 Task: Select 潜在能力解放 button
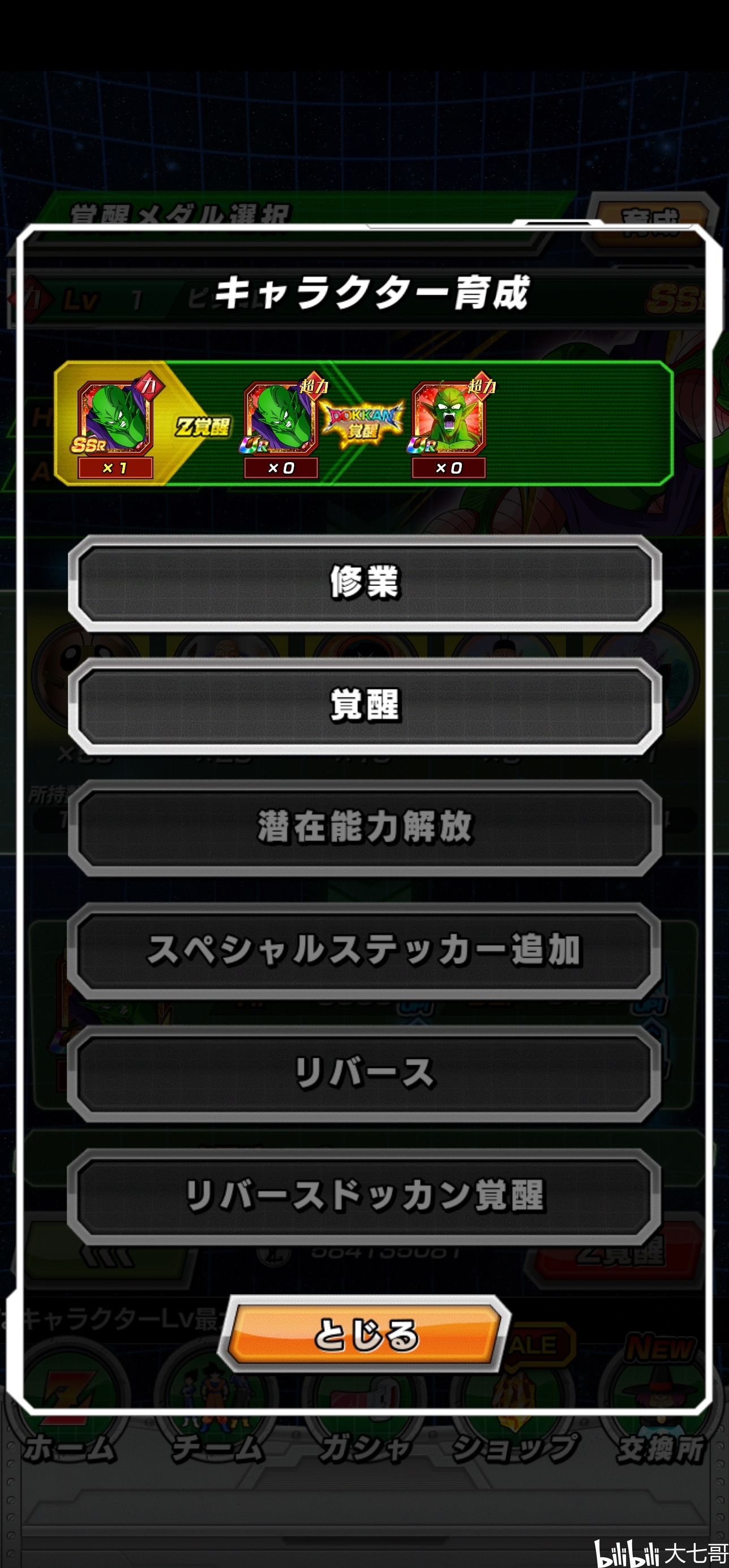coord(364,828)
